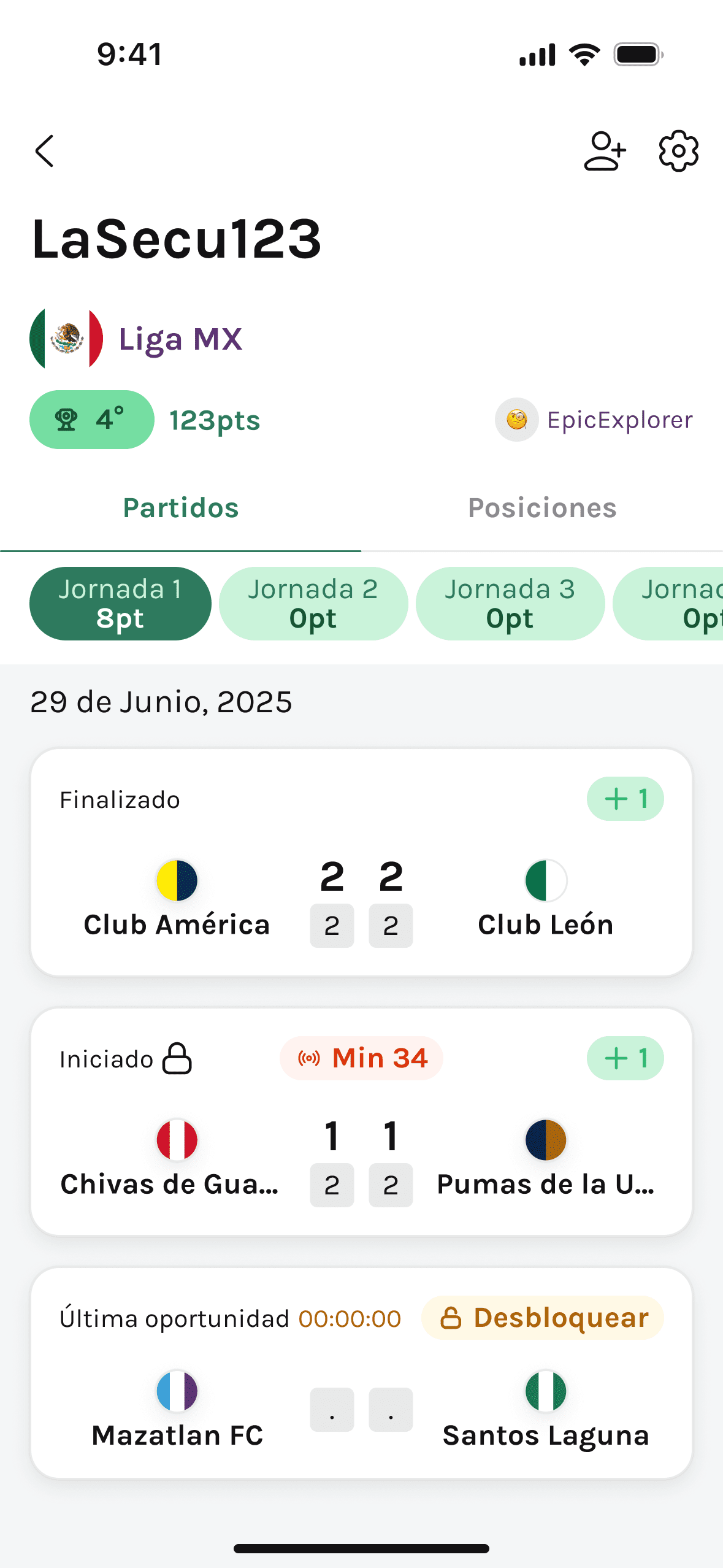Open Mazatlan FC vs Santos Laguna card
The height and width of the screenshot is (1568, 723).
coord(361,1373)
